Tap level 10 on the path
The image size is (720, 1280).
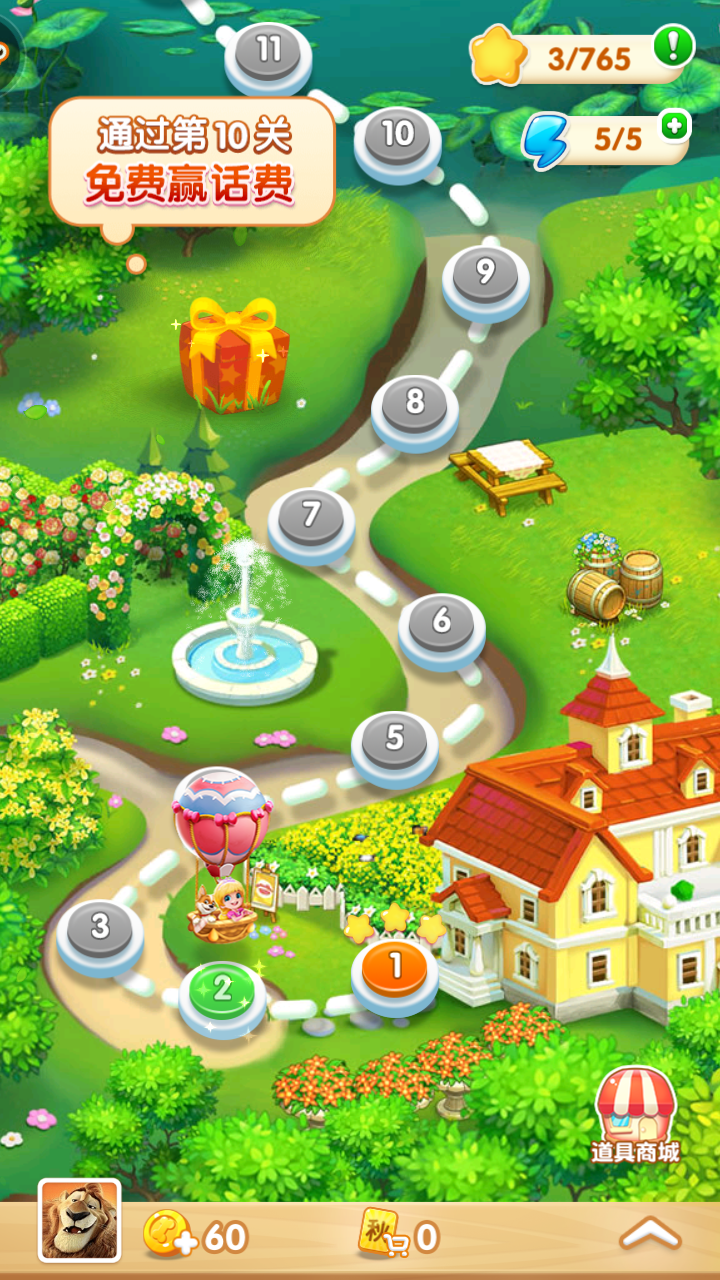pyautogui.click(x=397, y=136)
